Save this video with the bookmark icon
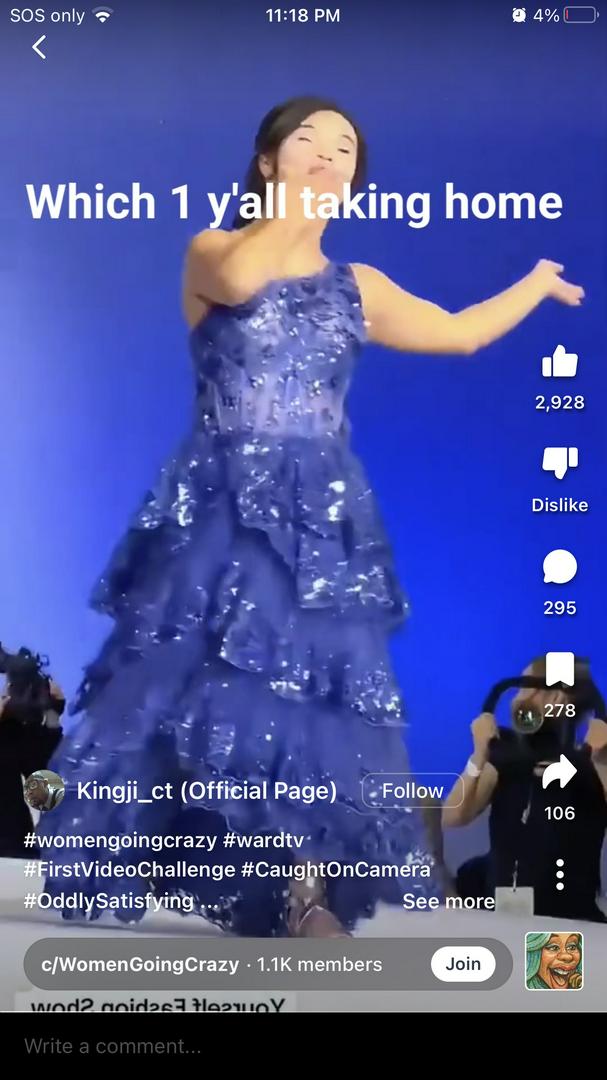The width and height of the screenshot is (607, 1080). 559,670
